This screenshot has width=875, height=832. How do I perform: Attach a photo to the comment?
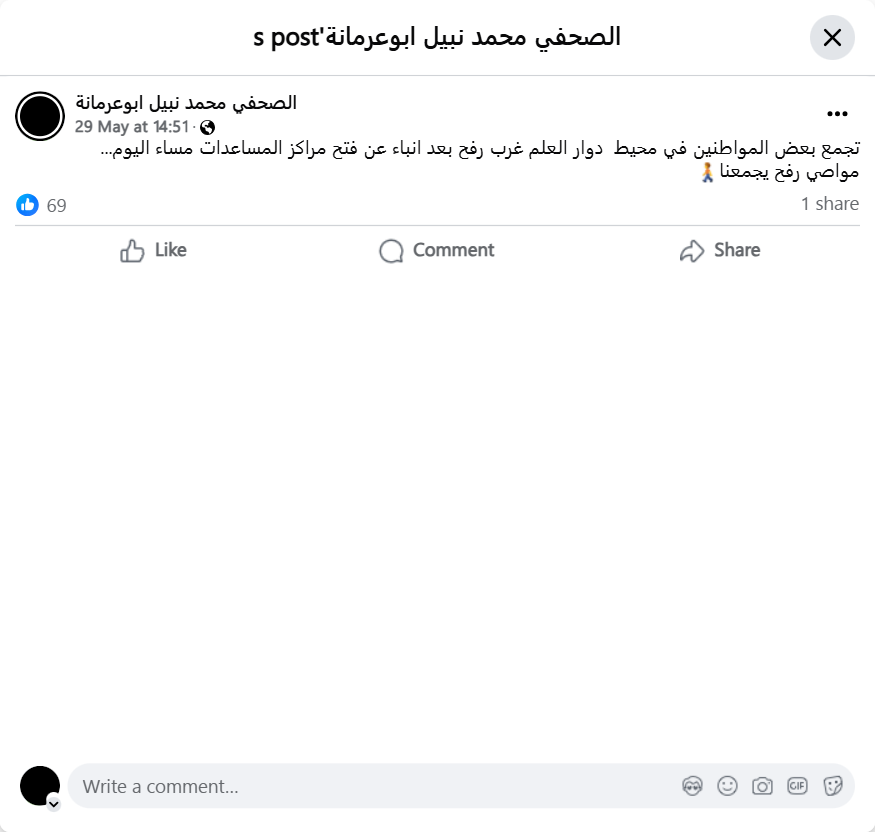[x=762, y=786]
